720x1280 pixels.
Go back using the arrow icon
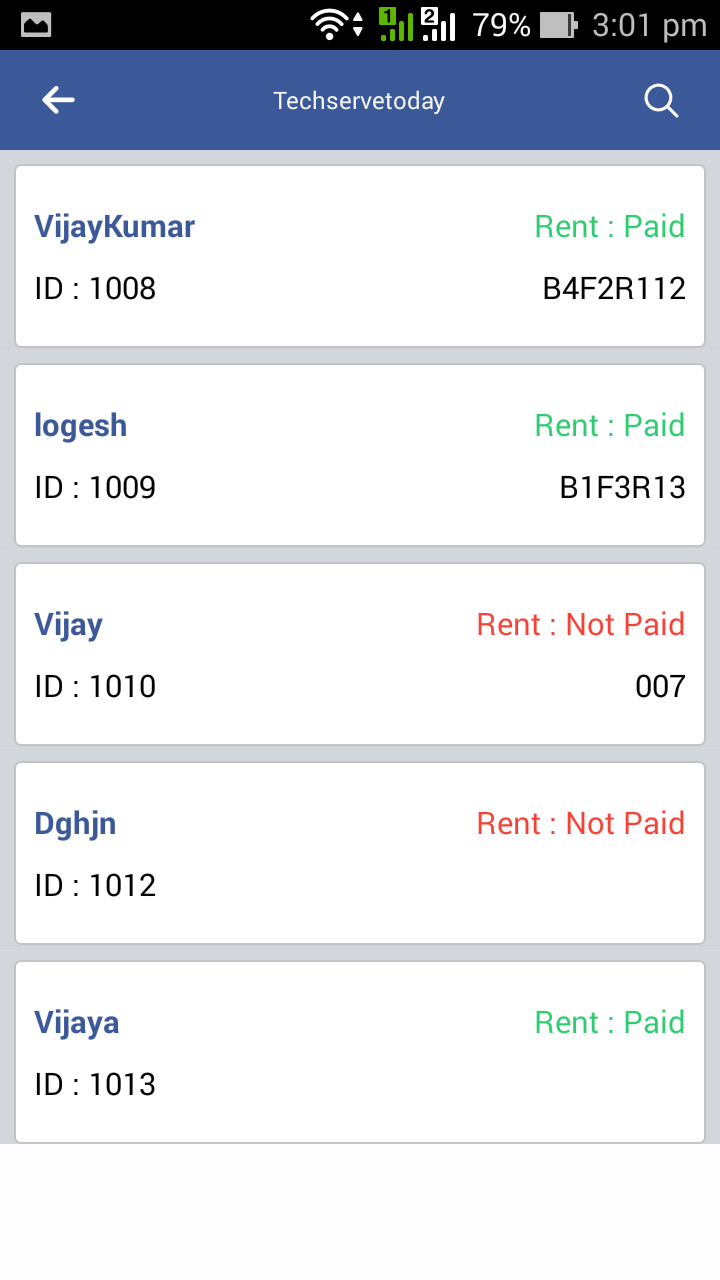pyautogui.click(x=58, y=100)
